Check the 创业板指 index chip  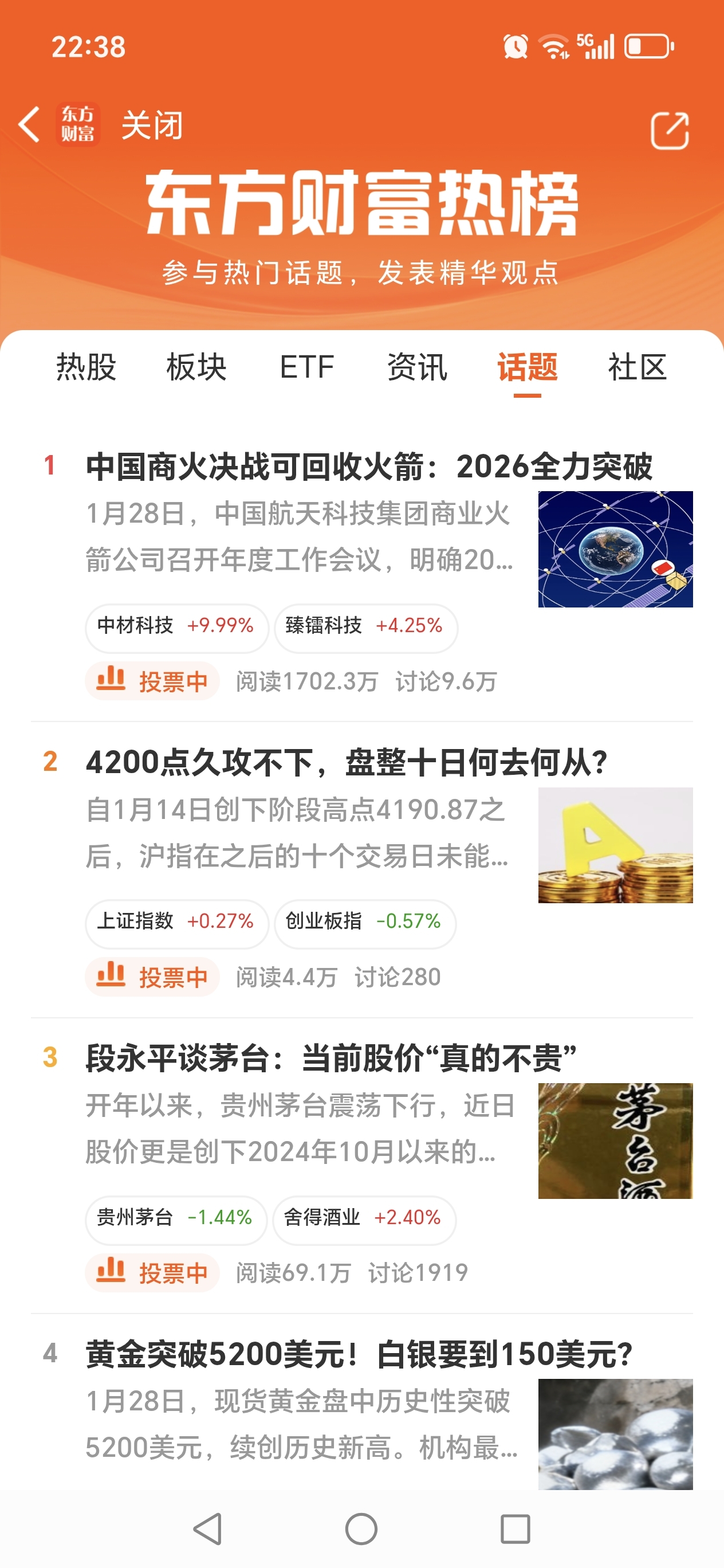click(364, 922)
